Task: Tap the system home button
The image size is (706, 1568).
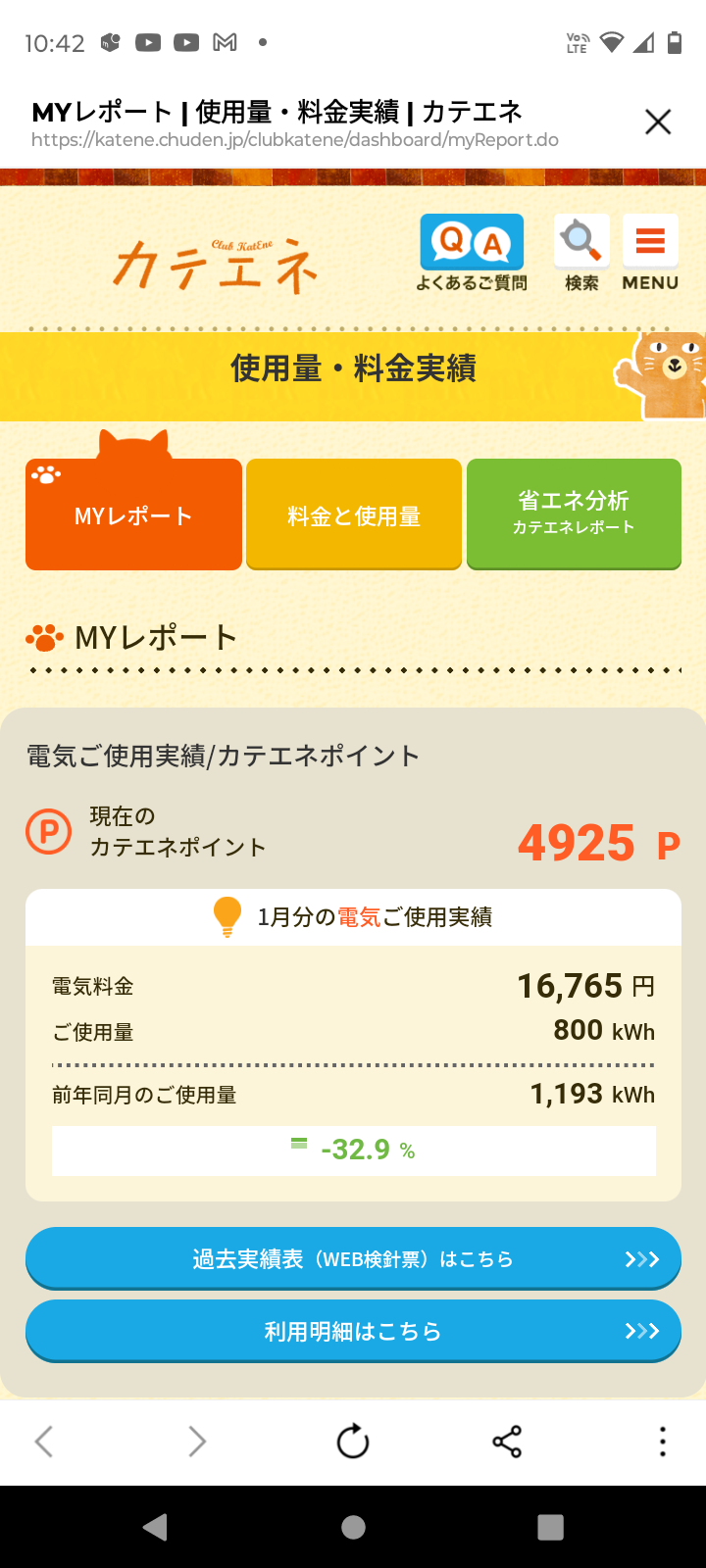Action: [353, 1527]
